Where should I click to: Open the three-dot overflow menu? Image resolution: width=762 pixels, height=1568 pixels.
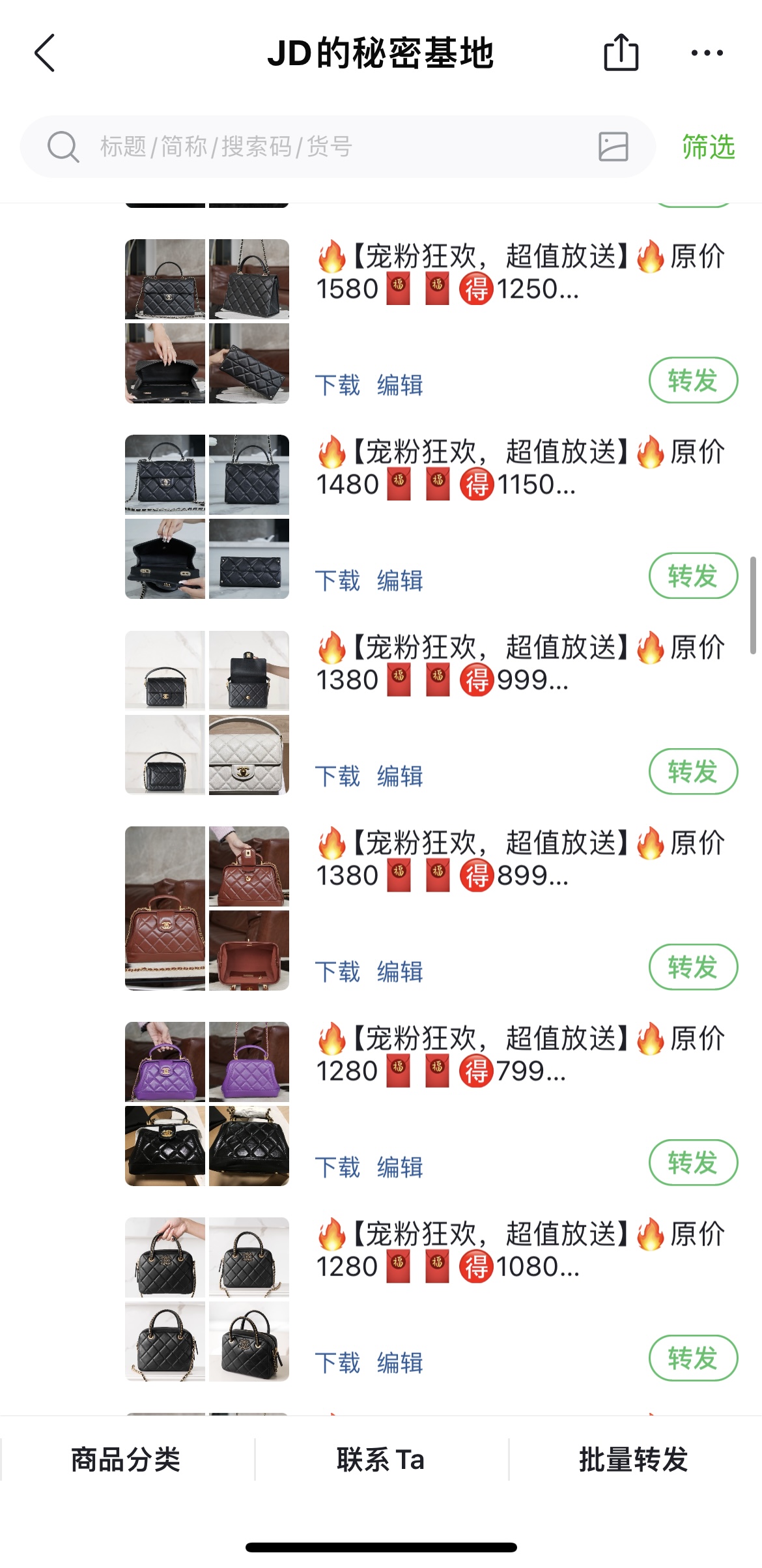pyautogui.click(x=707, y=53)
